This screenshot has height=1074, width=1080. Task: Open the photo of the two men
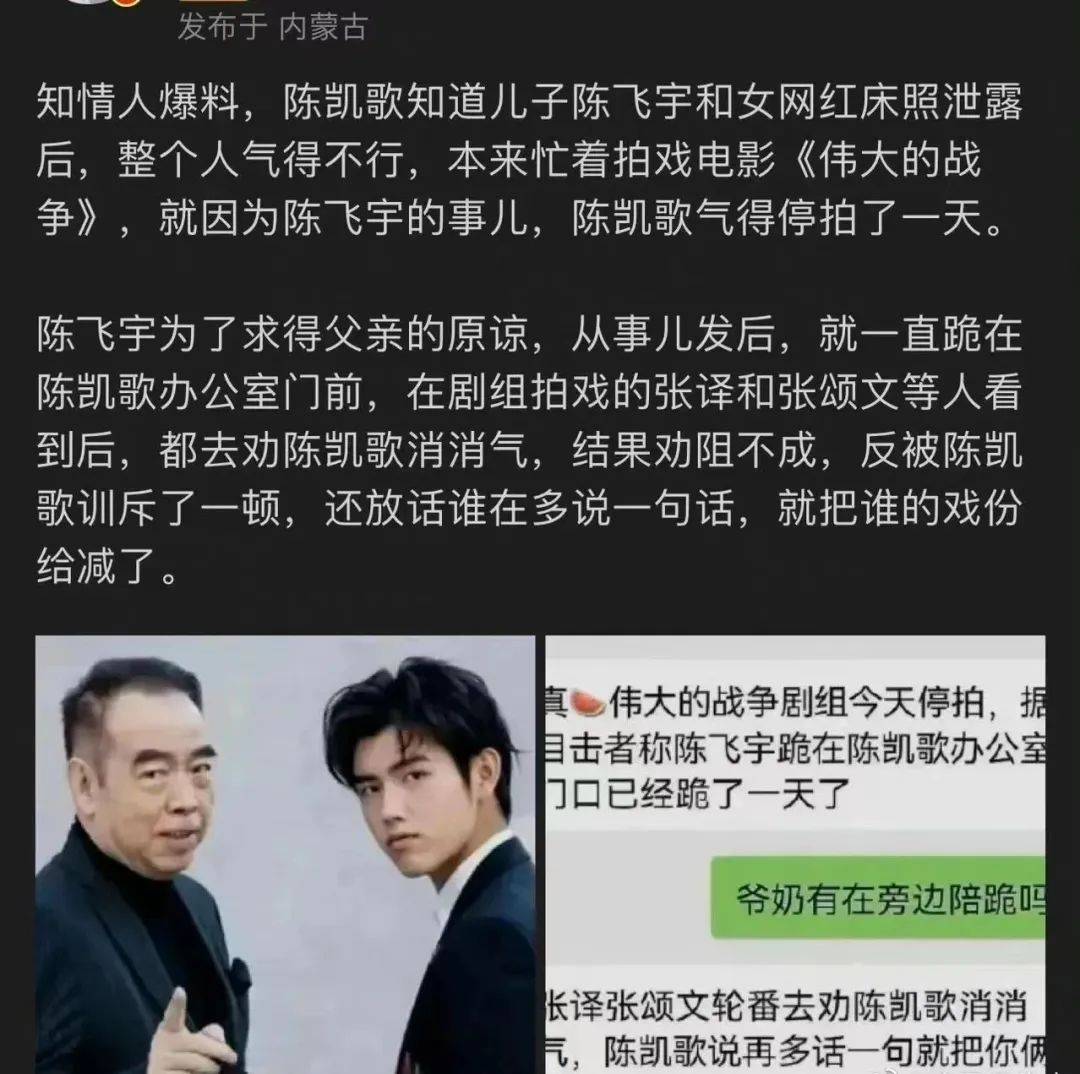pos(285,855)
